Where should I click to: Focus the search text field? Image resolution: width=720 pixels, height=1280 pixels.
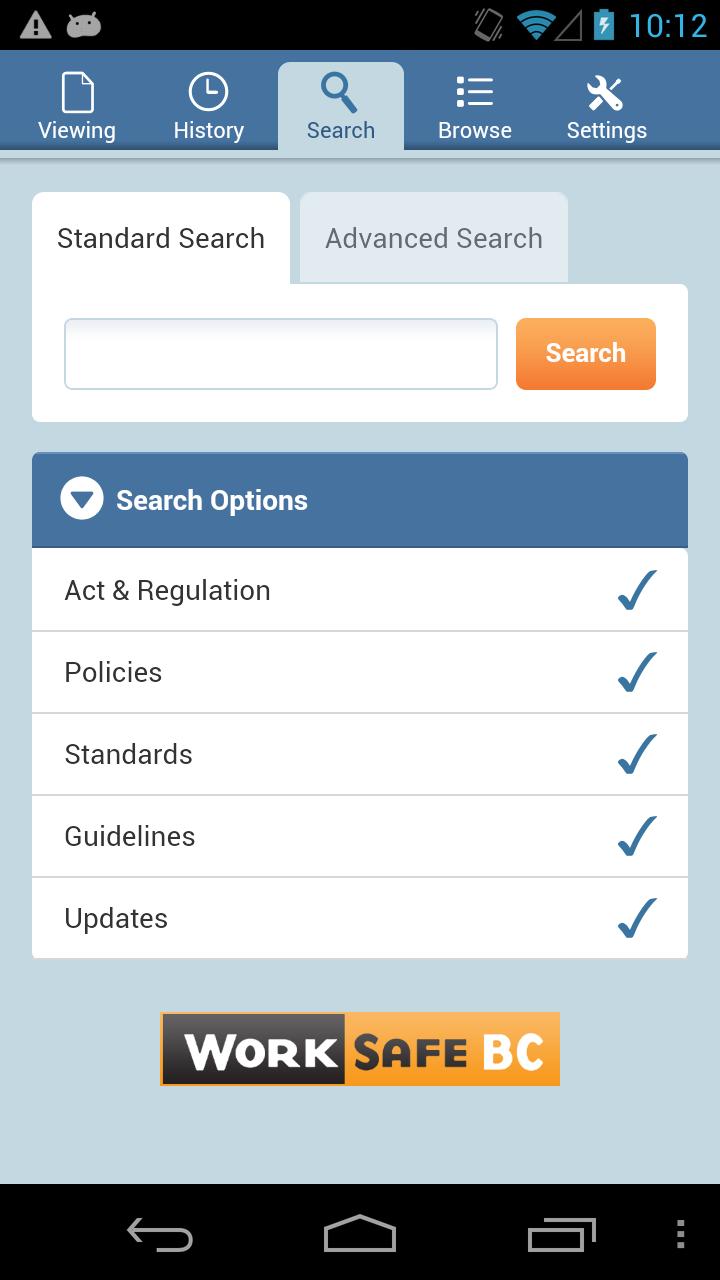tap(281, 354)
